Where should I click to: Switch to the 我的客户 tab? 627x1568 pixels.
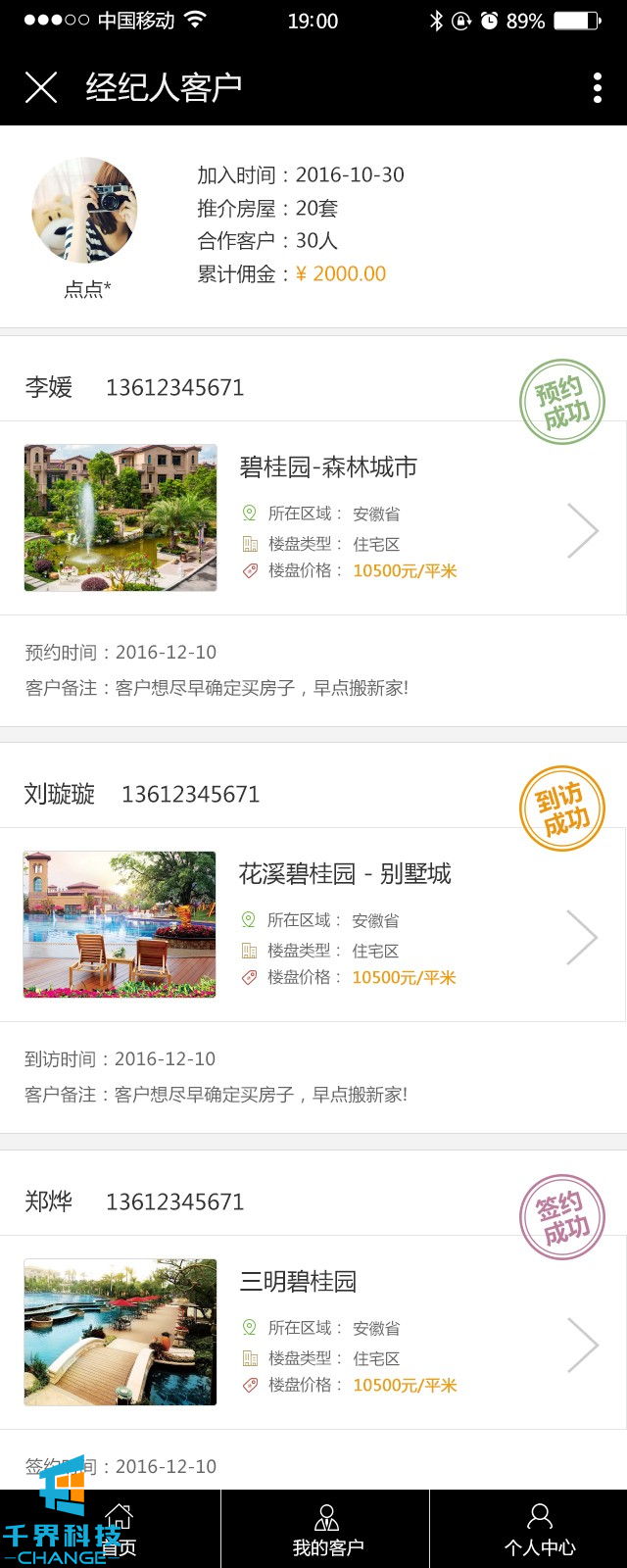[x=326, y=1530]
